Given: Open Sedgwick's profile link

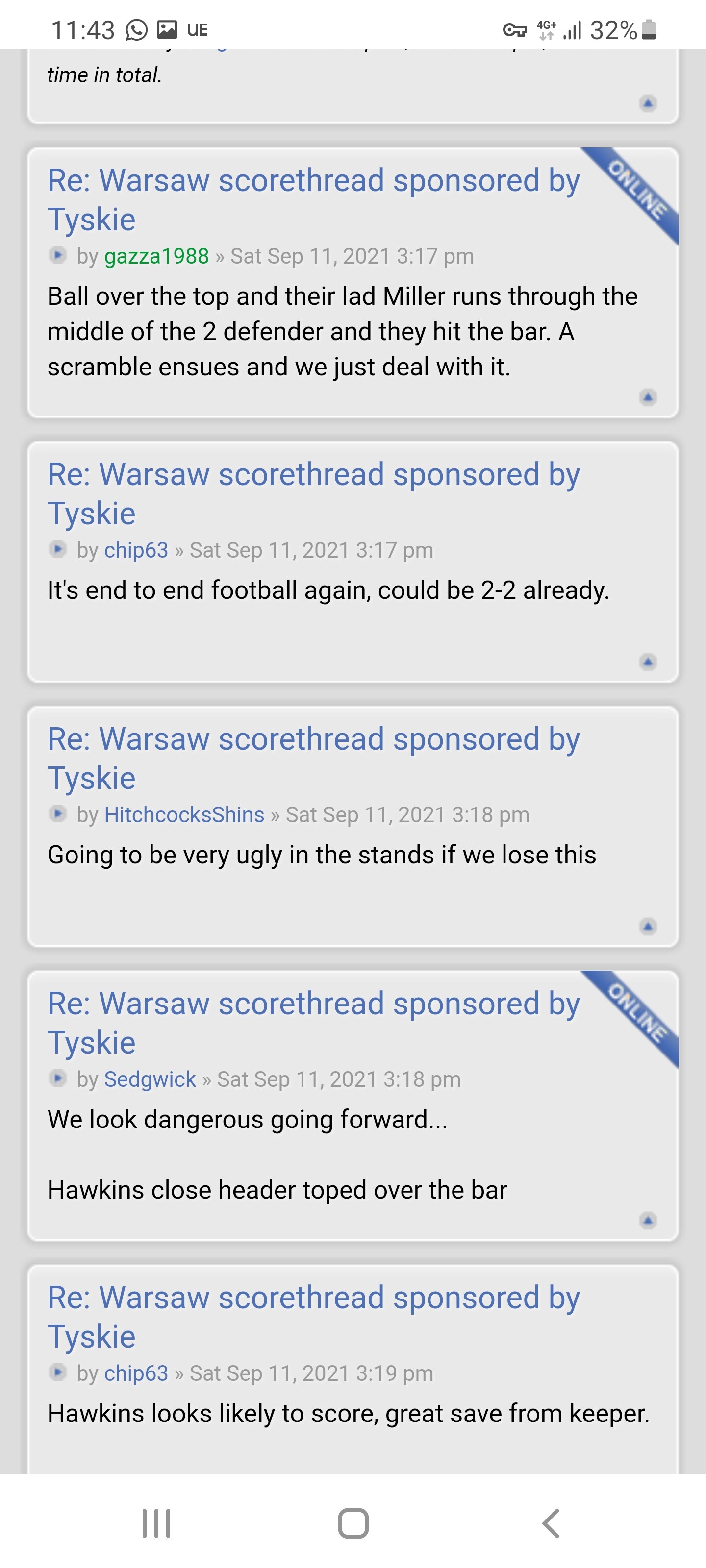Looking at the screenshot, I should (x=151, y=1079).
